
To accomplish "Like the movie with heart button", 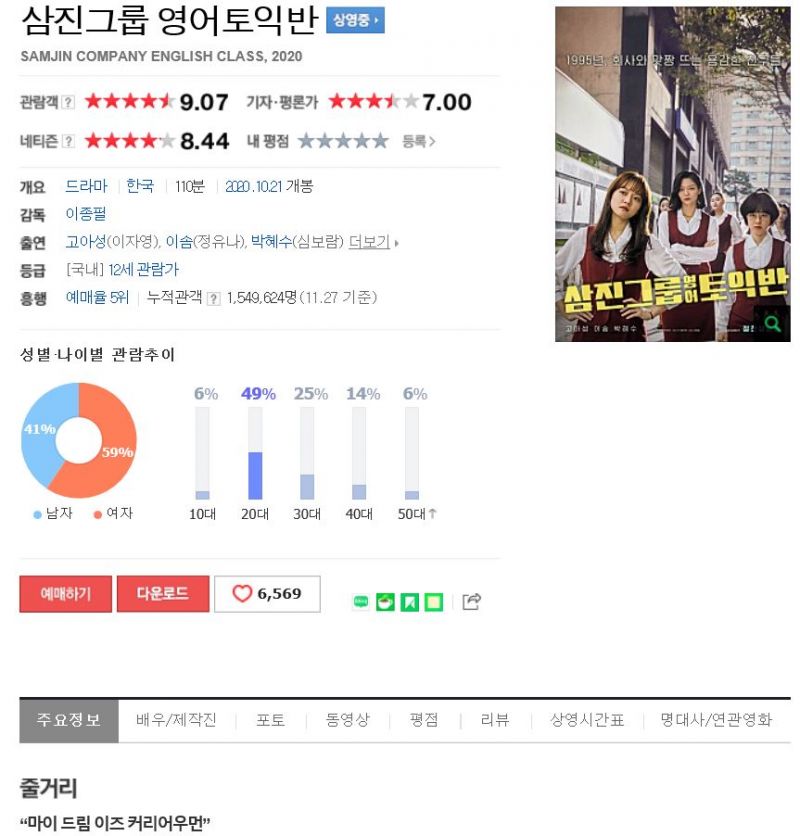I will point(267,594).
